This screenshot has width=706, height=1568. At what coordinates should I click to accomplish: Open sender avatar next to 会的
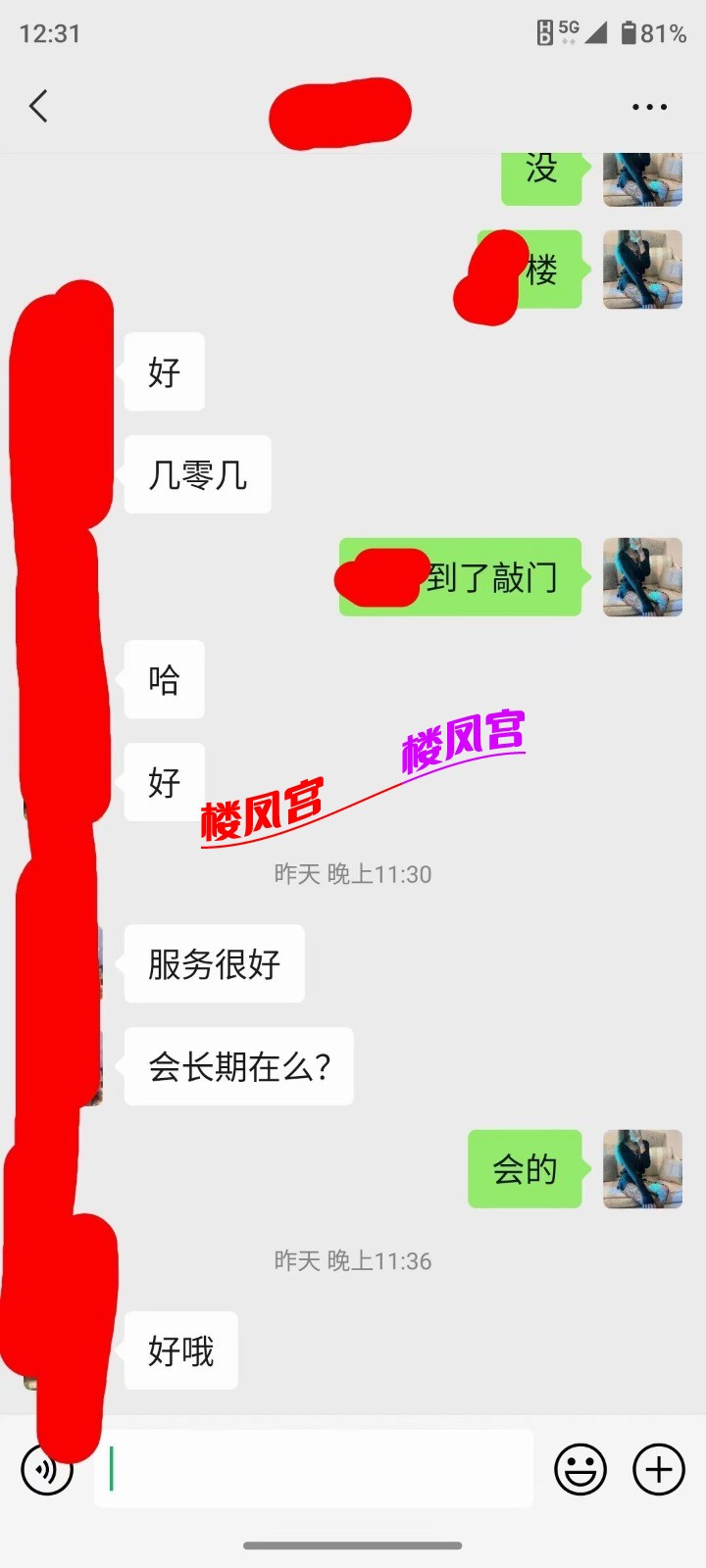click(x=642, y=1168)
